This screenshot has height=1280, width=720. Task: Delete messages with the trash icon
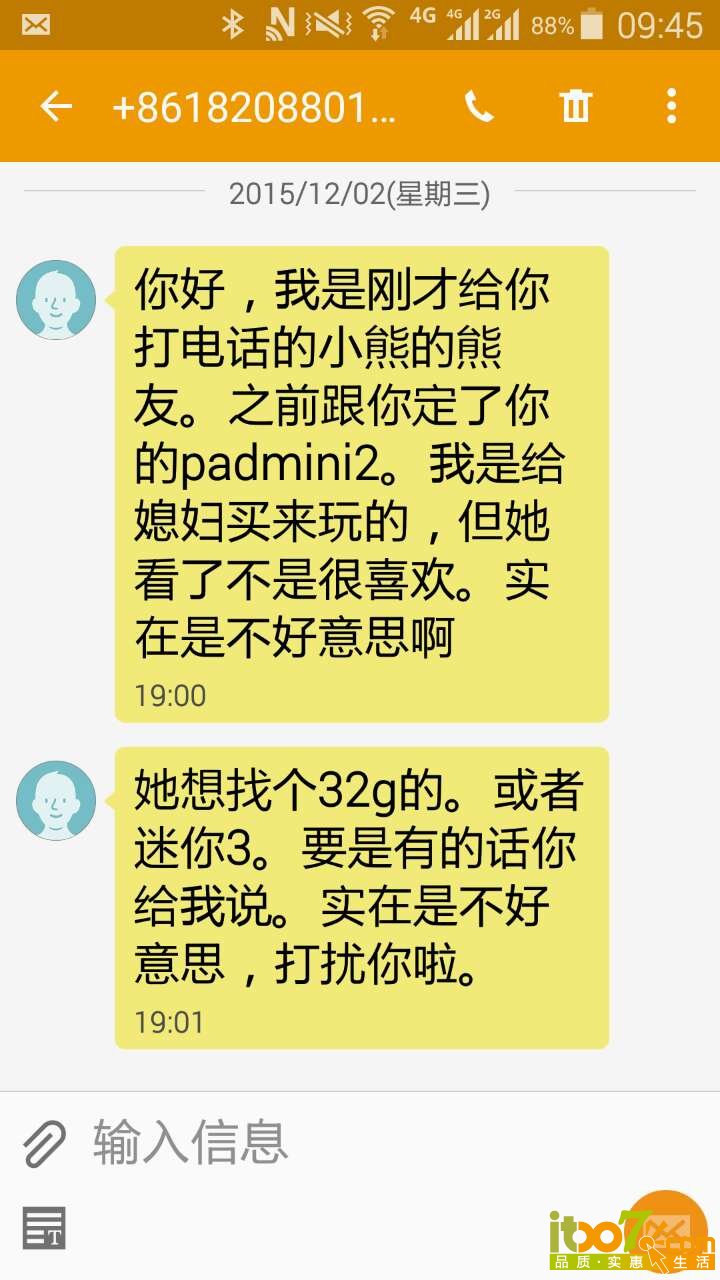coord(576,106)
